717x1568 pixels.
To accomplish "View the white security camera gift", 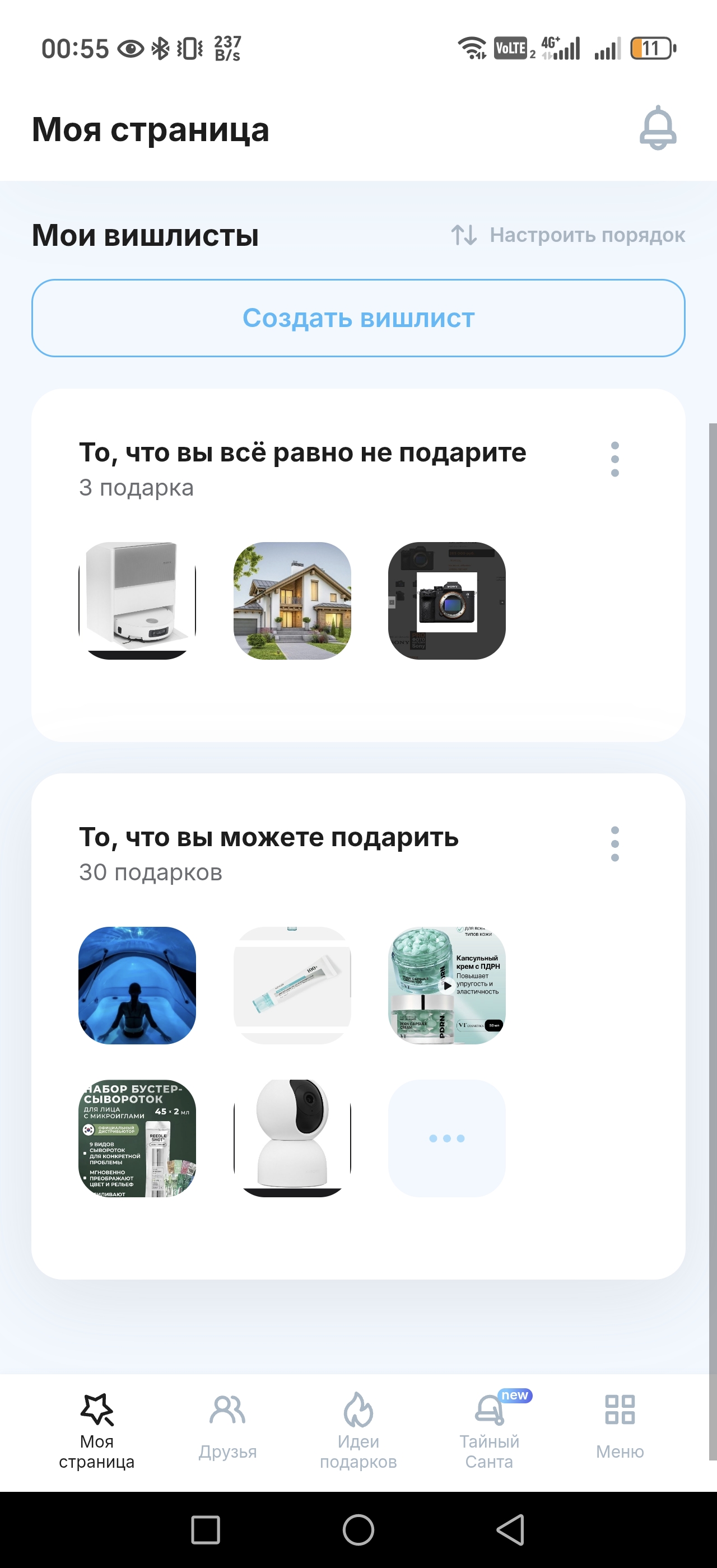I will [292, 1138].
